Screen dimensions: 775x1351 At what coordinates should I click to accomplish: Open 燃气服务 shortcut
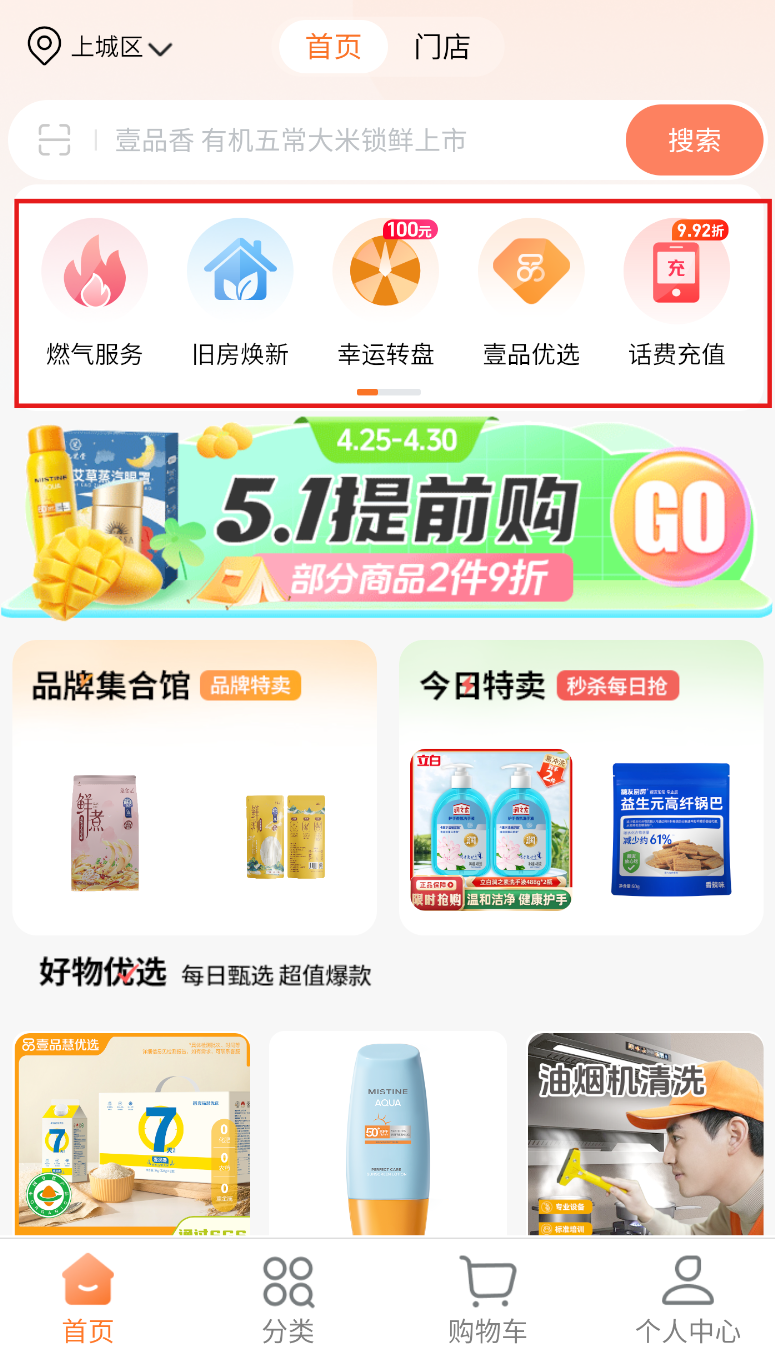coord(95,292)
